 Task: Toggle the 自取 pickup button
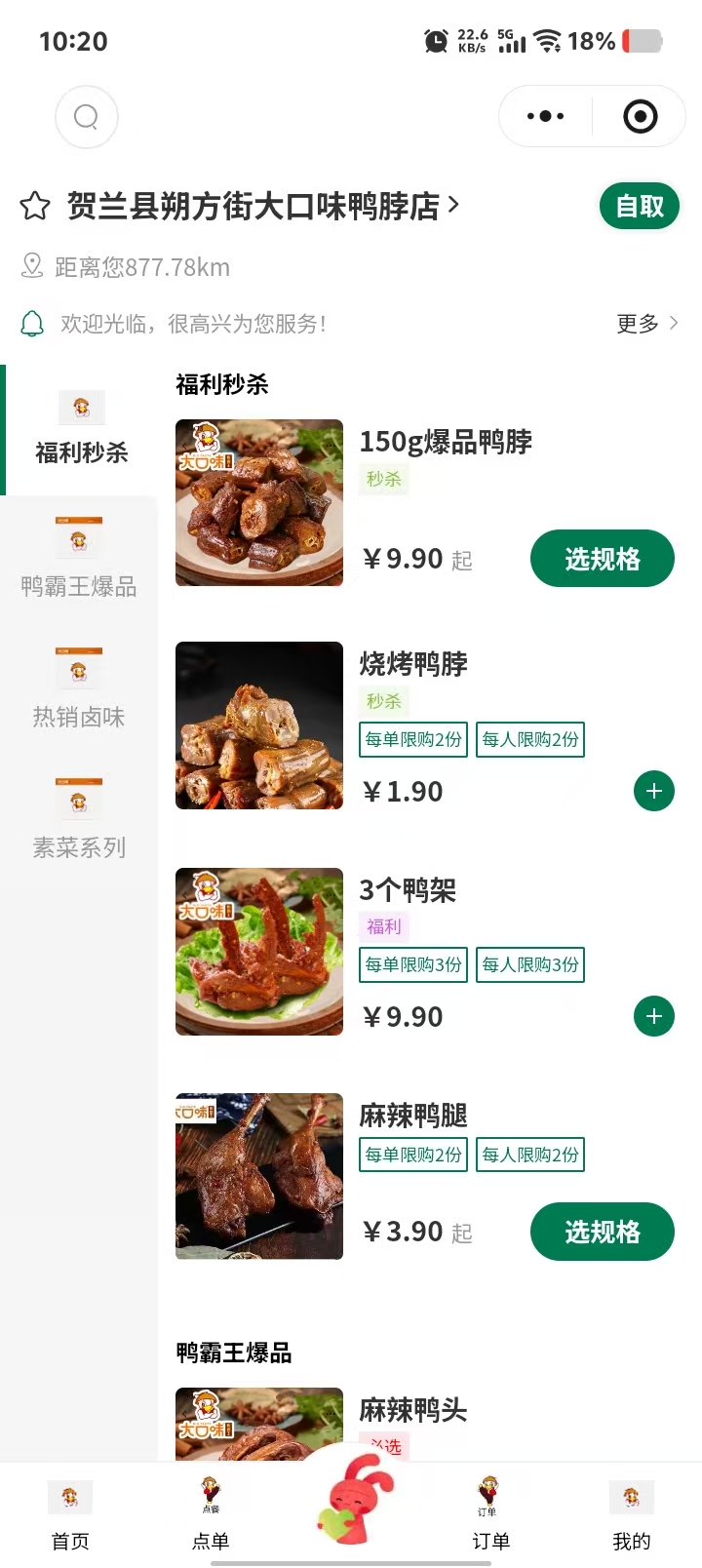[x=639, y=207]
